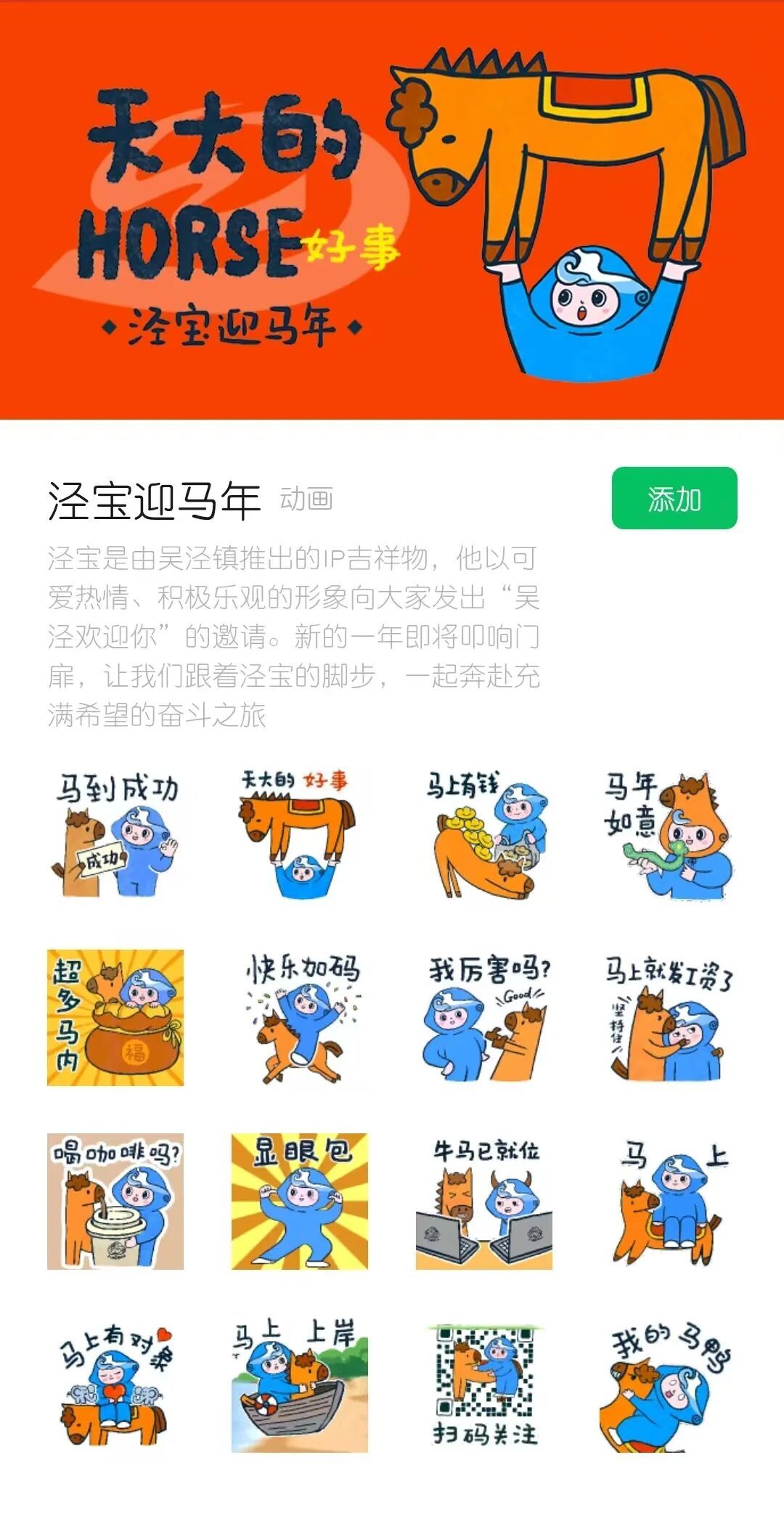View the 马年如意 sticker

tap(668, 834)
